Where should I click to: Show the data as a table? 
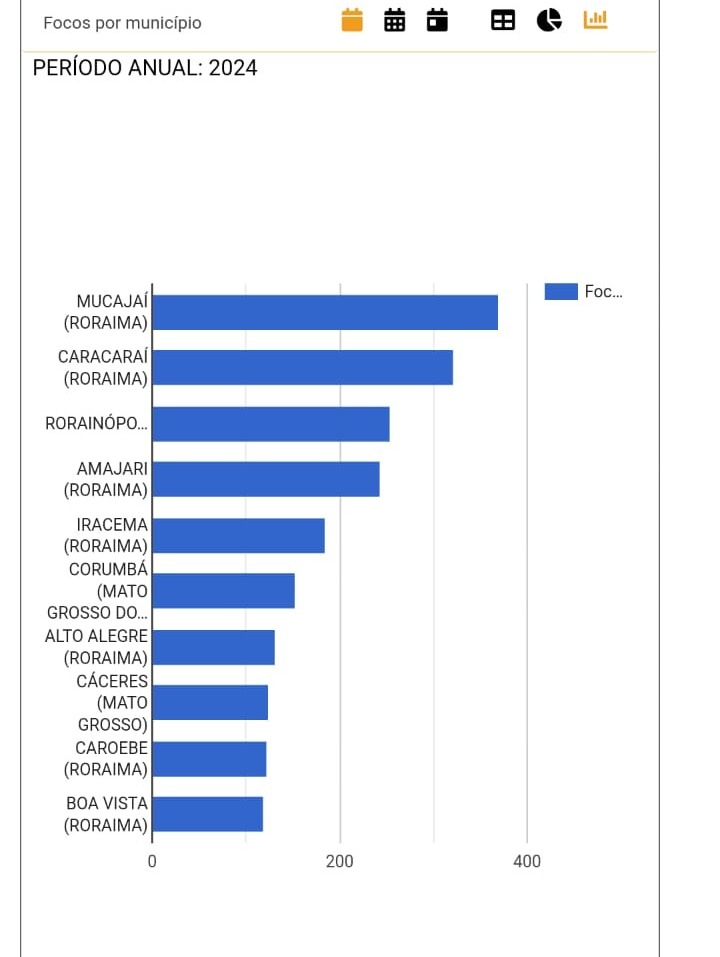[503, 20]
